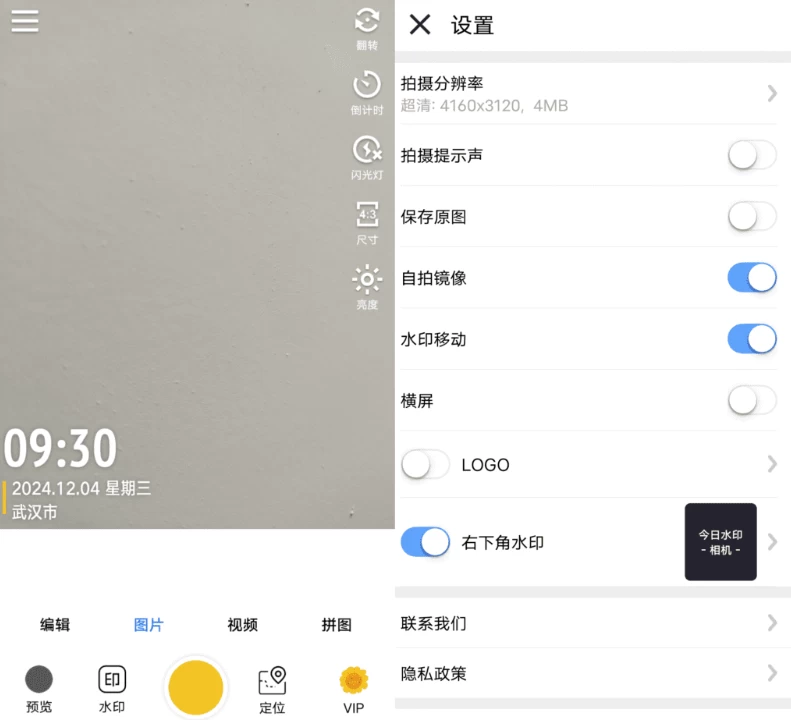The width and height of the screenshot is (791, 720).
Task: Open 拍摄分辨率 resolution setting
Action: (x=588, y=93)
